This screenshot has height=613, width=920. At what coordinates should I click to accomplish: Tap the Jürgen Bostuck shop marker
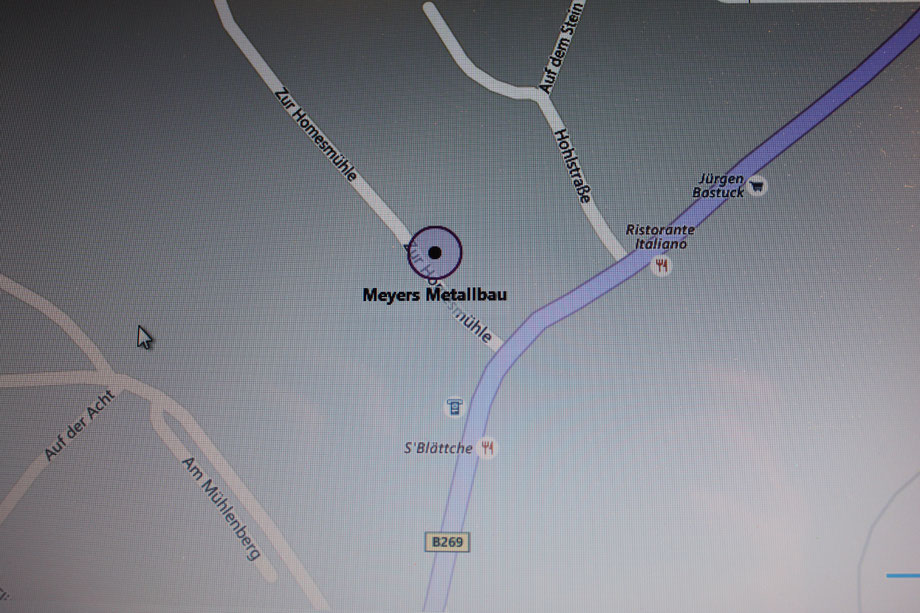pos(758,185)
